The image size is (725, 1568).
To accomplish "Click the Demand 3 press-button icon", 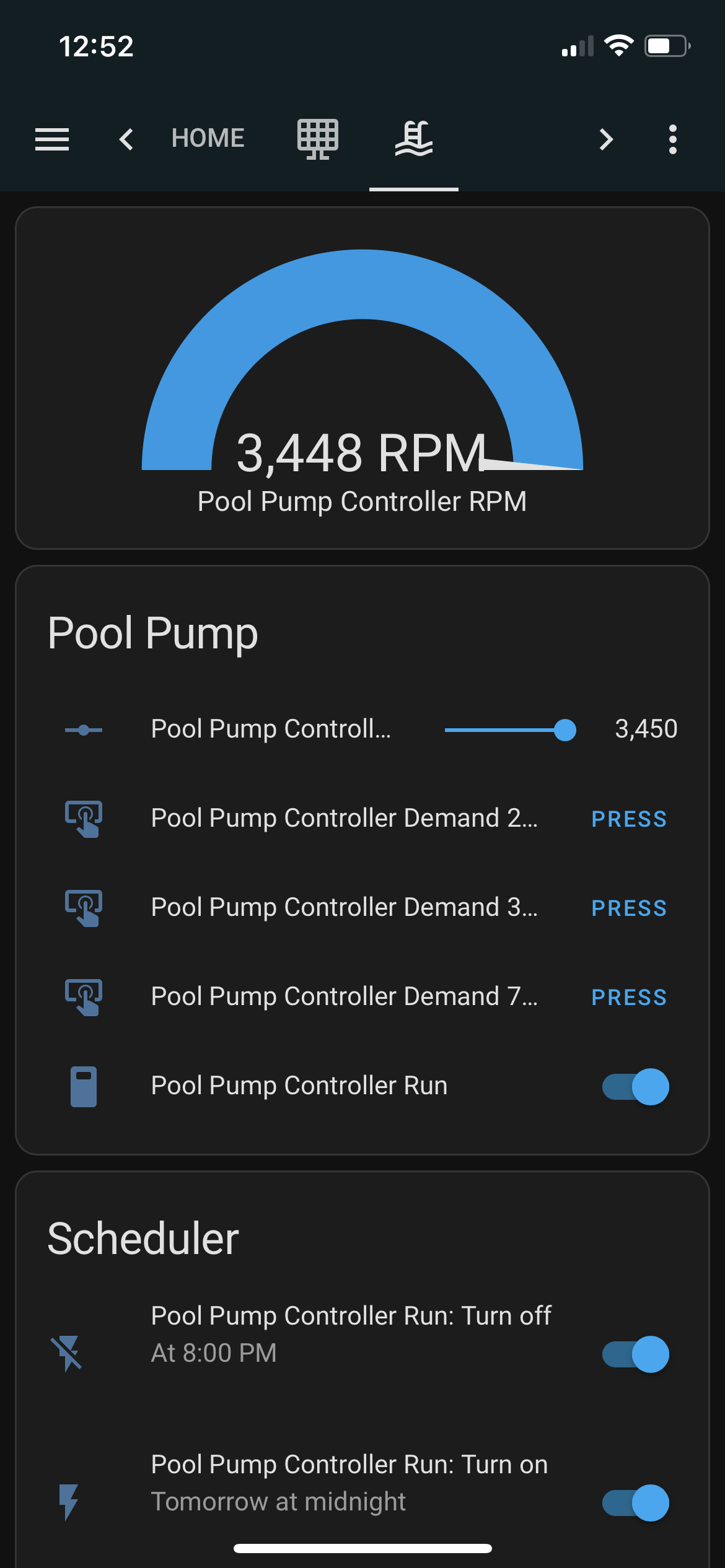I will pos(84,908).
